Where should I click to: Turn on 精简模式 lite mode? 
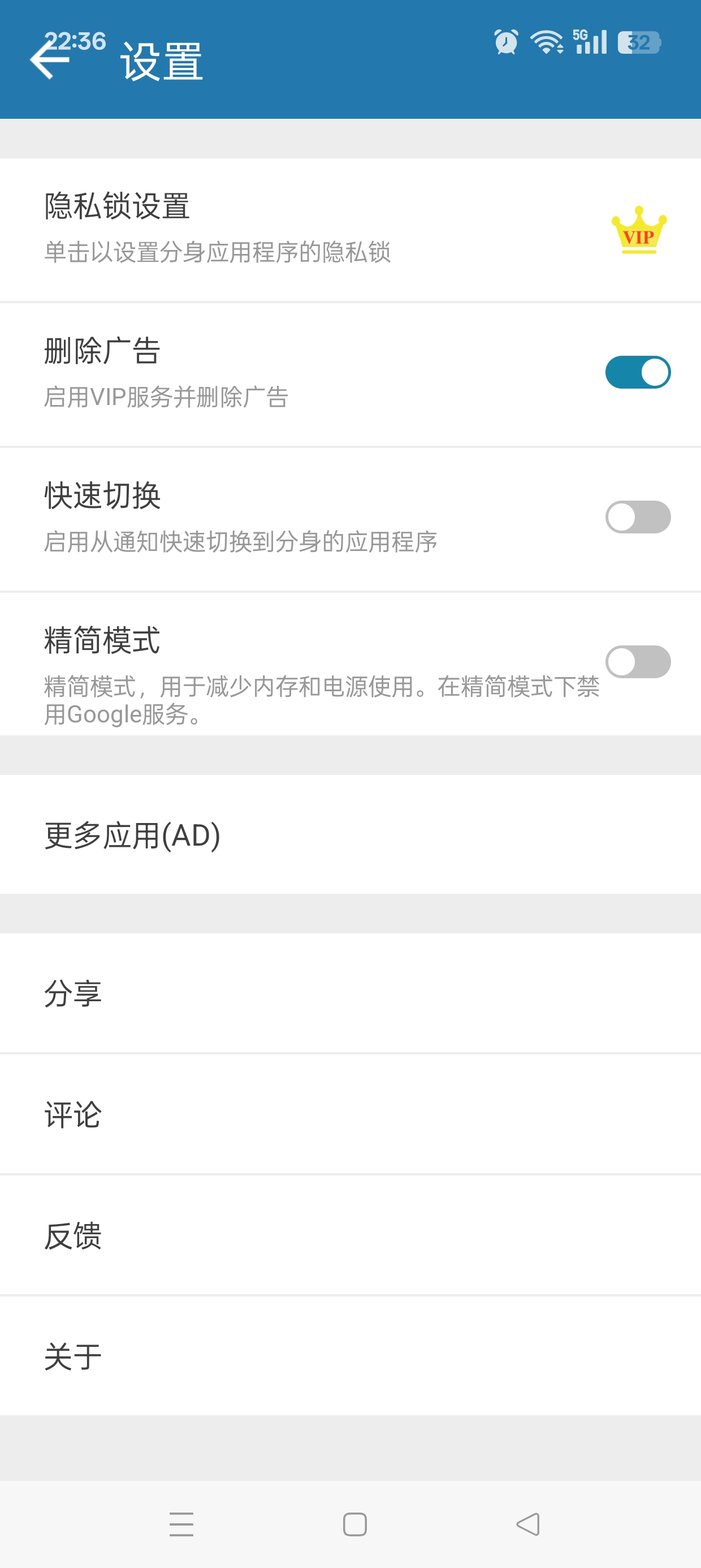coord(638,662)
